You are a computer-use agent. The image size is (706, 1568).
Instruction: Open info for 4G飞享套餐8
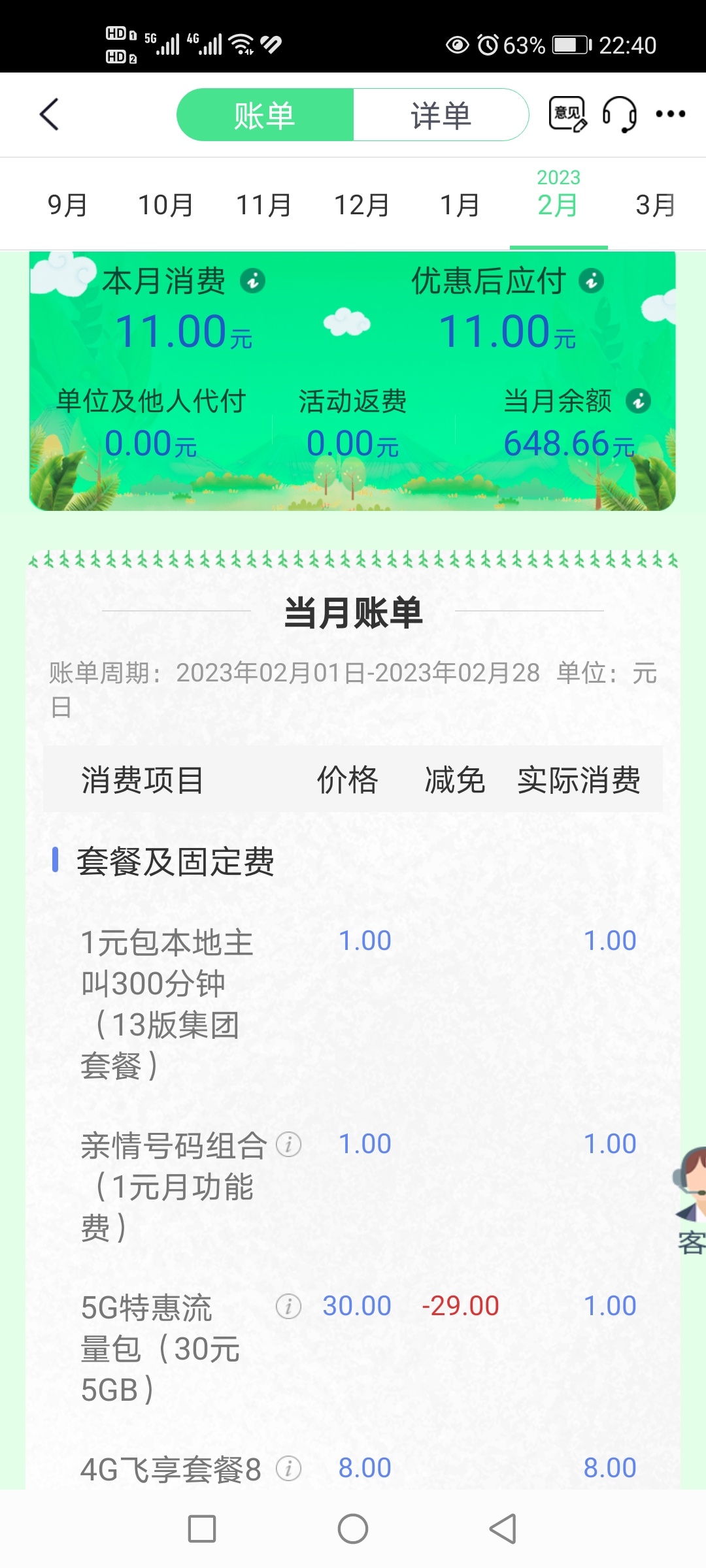coord(288,1468)
